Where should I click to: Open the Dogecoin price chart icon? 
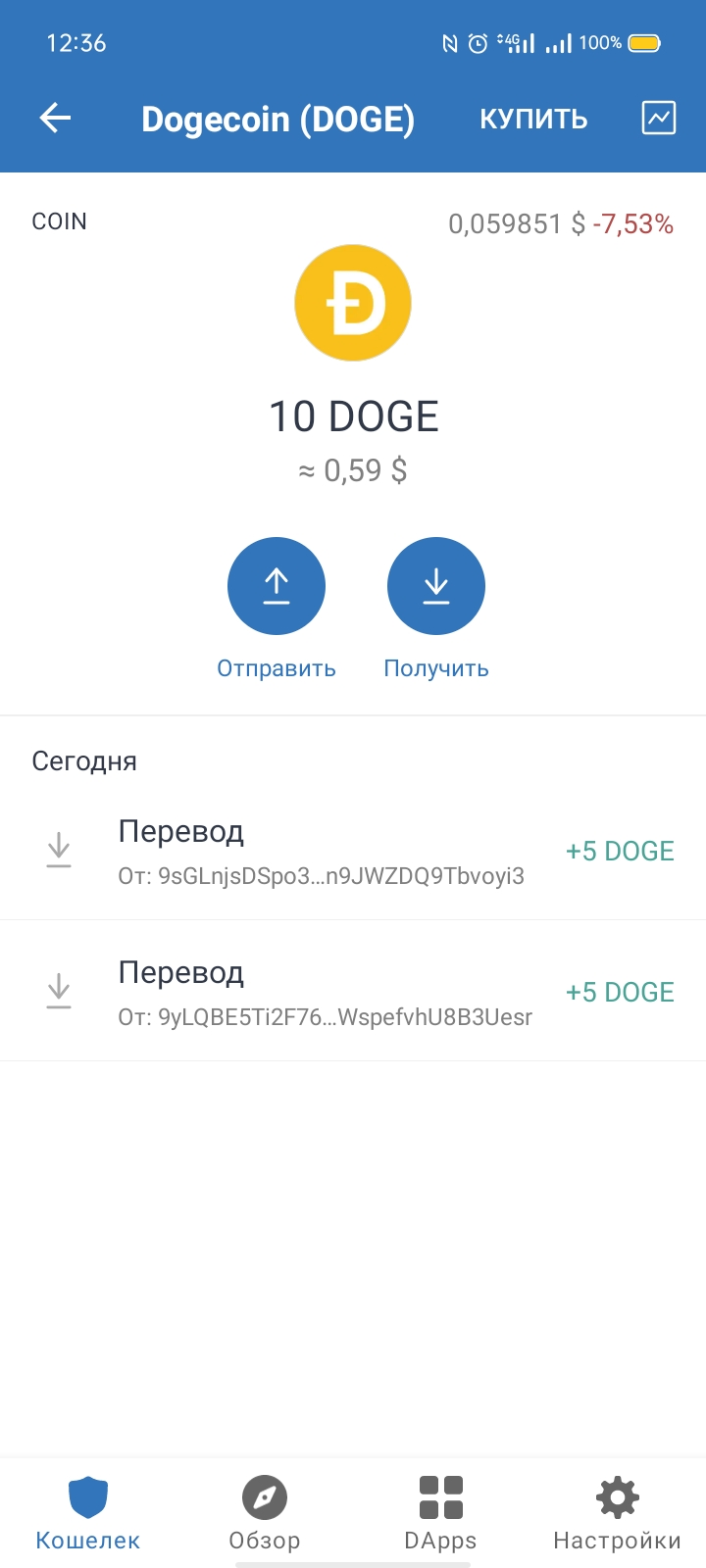click(658, 119)
